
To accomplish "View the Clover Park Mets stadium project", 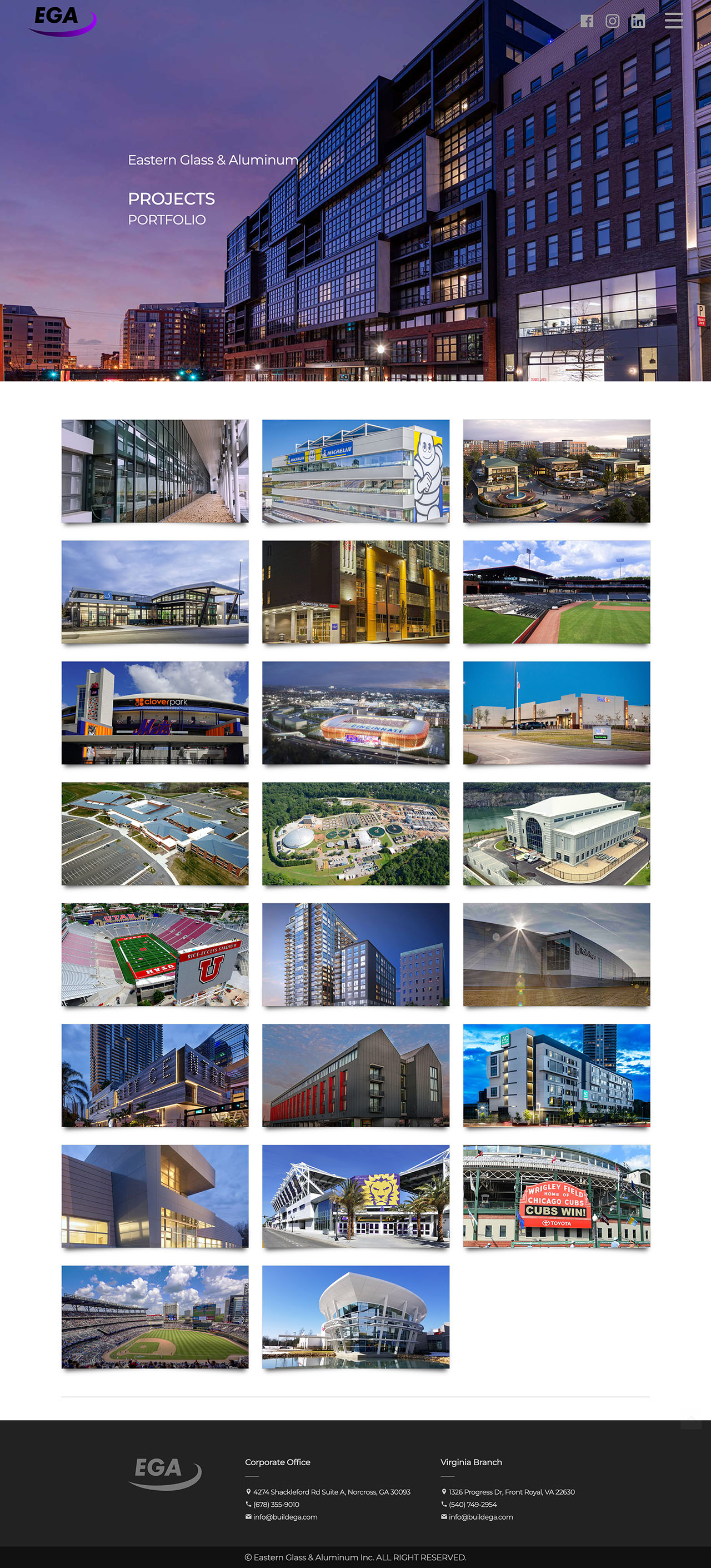I will coord(154,712).
